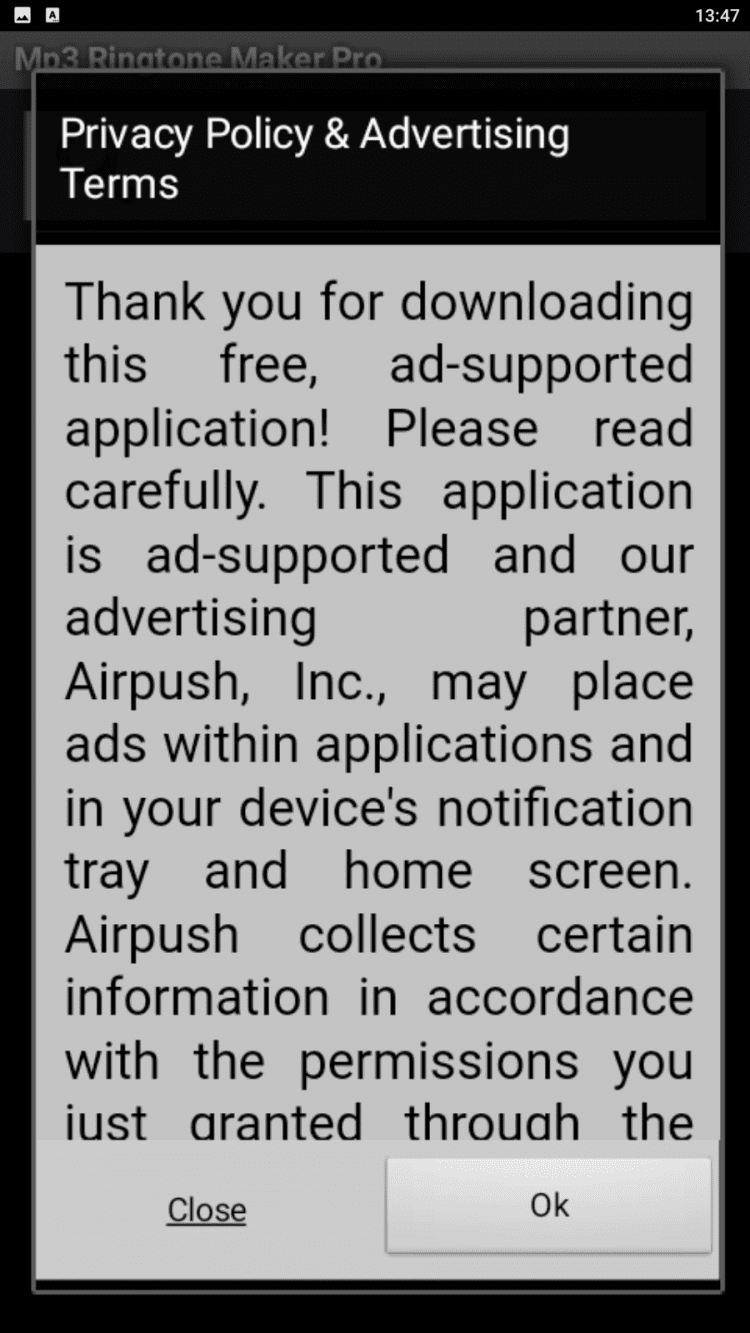
Task: Tap Ok to accept the privacy terms
Action: pos(548,1205)
